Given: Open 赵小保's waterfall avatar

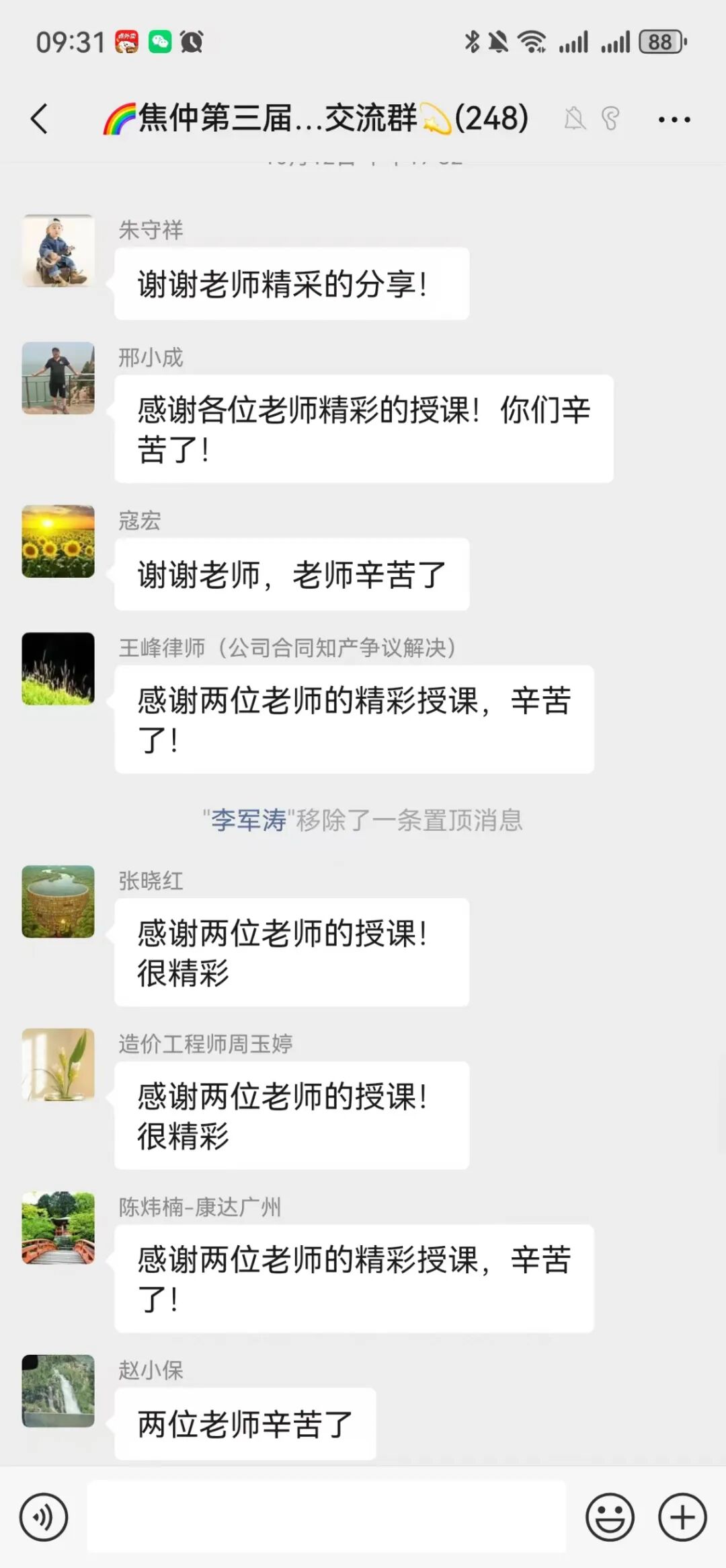Looking at the screenshot, I should click(58, 1391).
